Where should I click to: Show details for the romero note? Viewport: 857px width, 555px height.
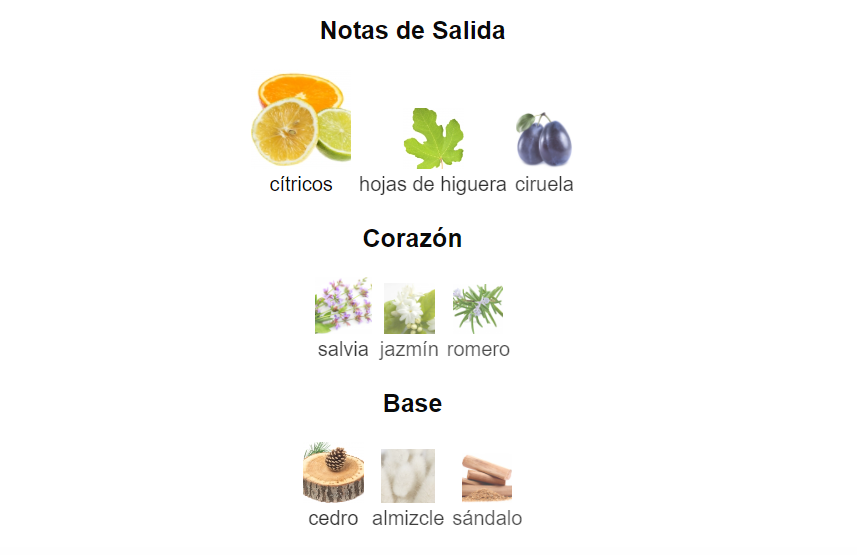478,309
